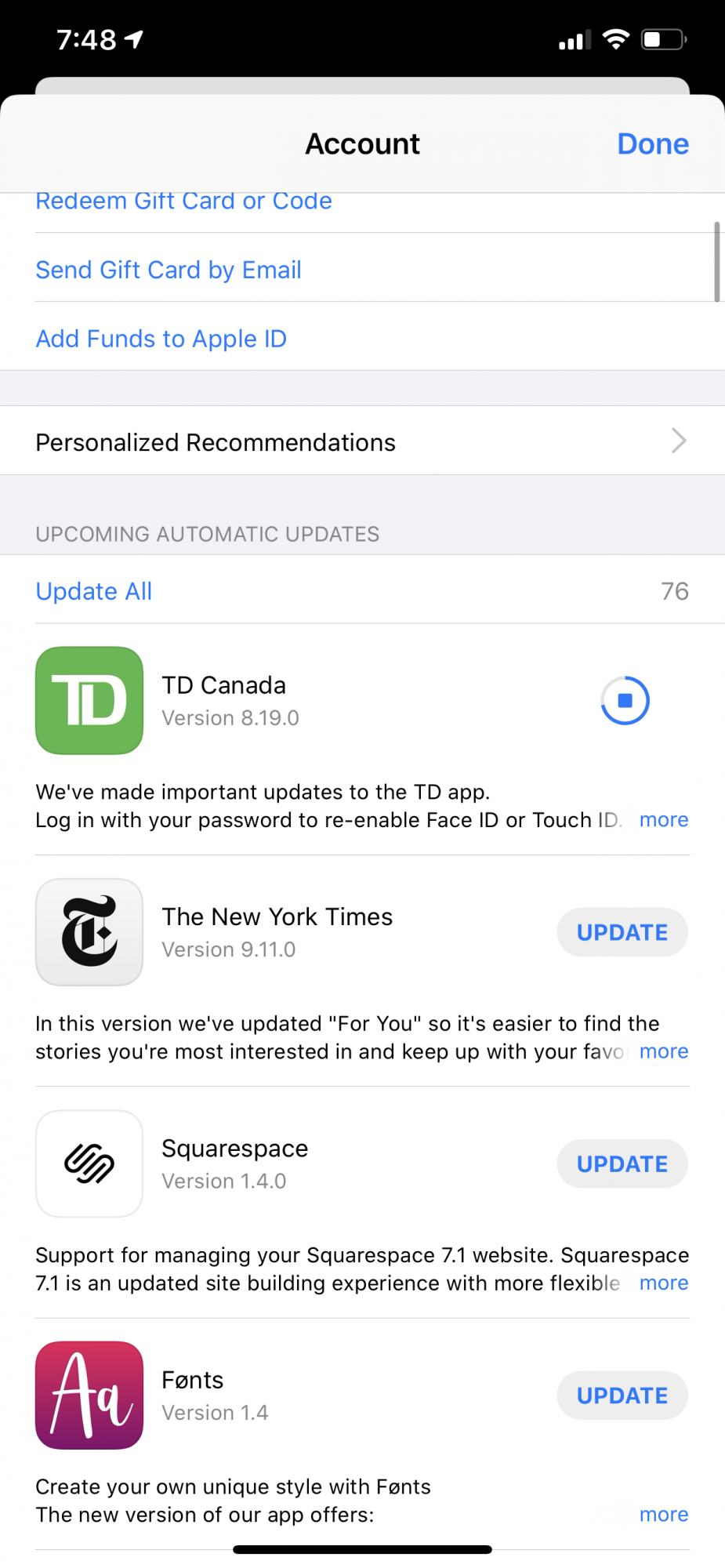Expand Squarespace update notes with more
The image size is (725, 1568).
click(x=663, y=1283)
